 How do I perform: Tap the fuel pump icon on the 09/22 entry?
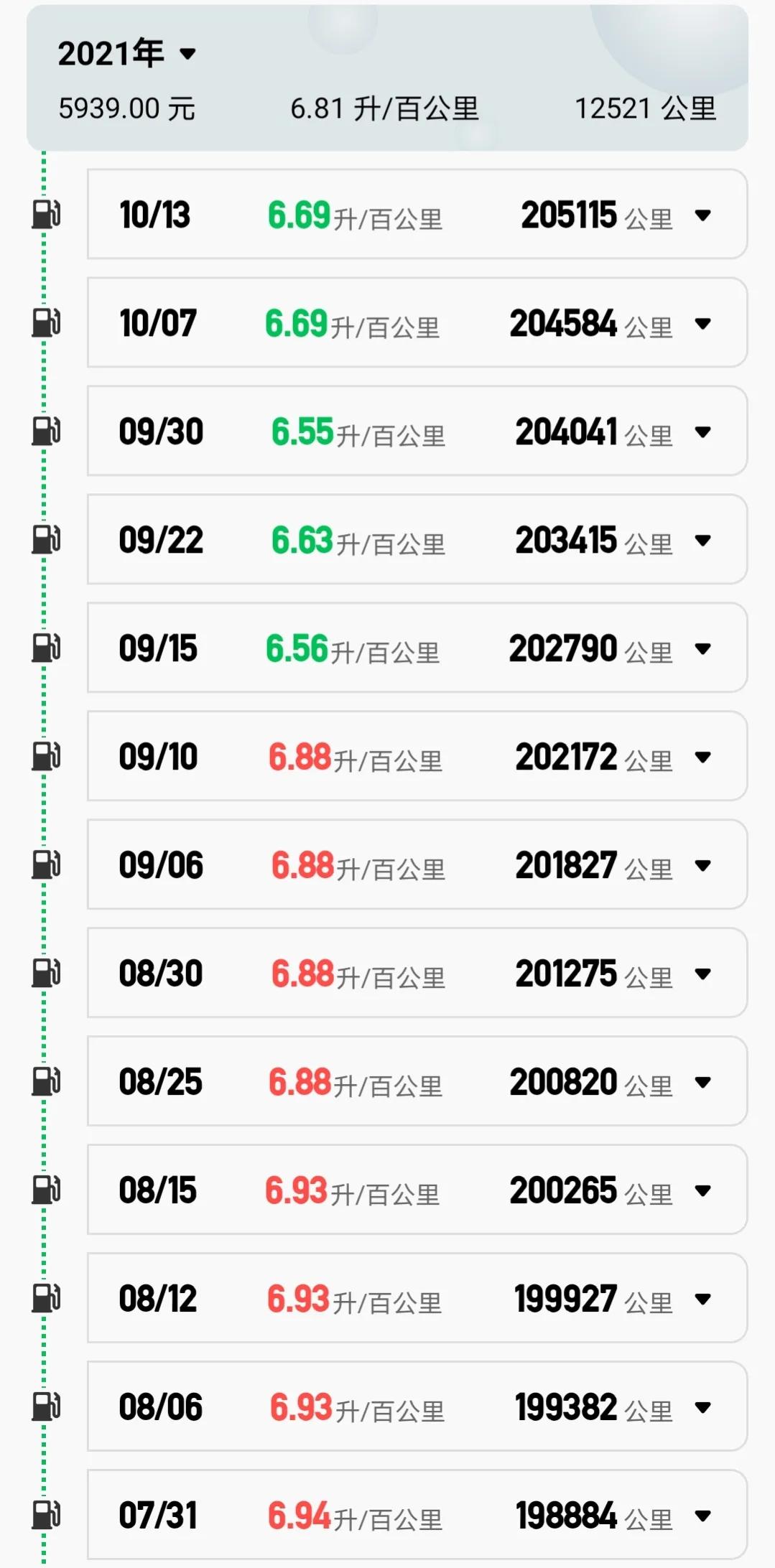click(x=45, y=541)
